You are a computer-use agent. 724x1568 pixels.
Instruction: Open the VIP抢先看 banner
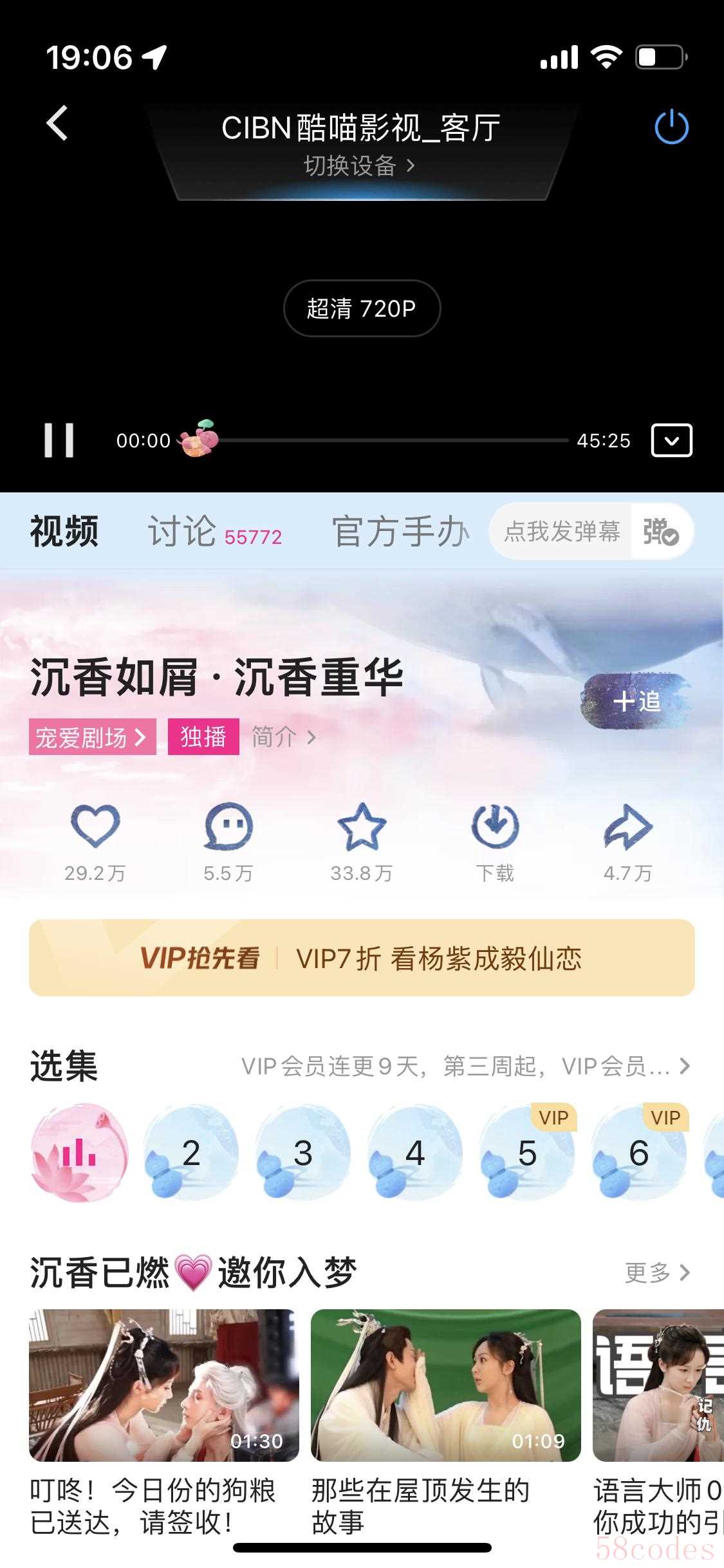[x=362, y=958]
